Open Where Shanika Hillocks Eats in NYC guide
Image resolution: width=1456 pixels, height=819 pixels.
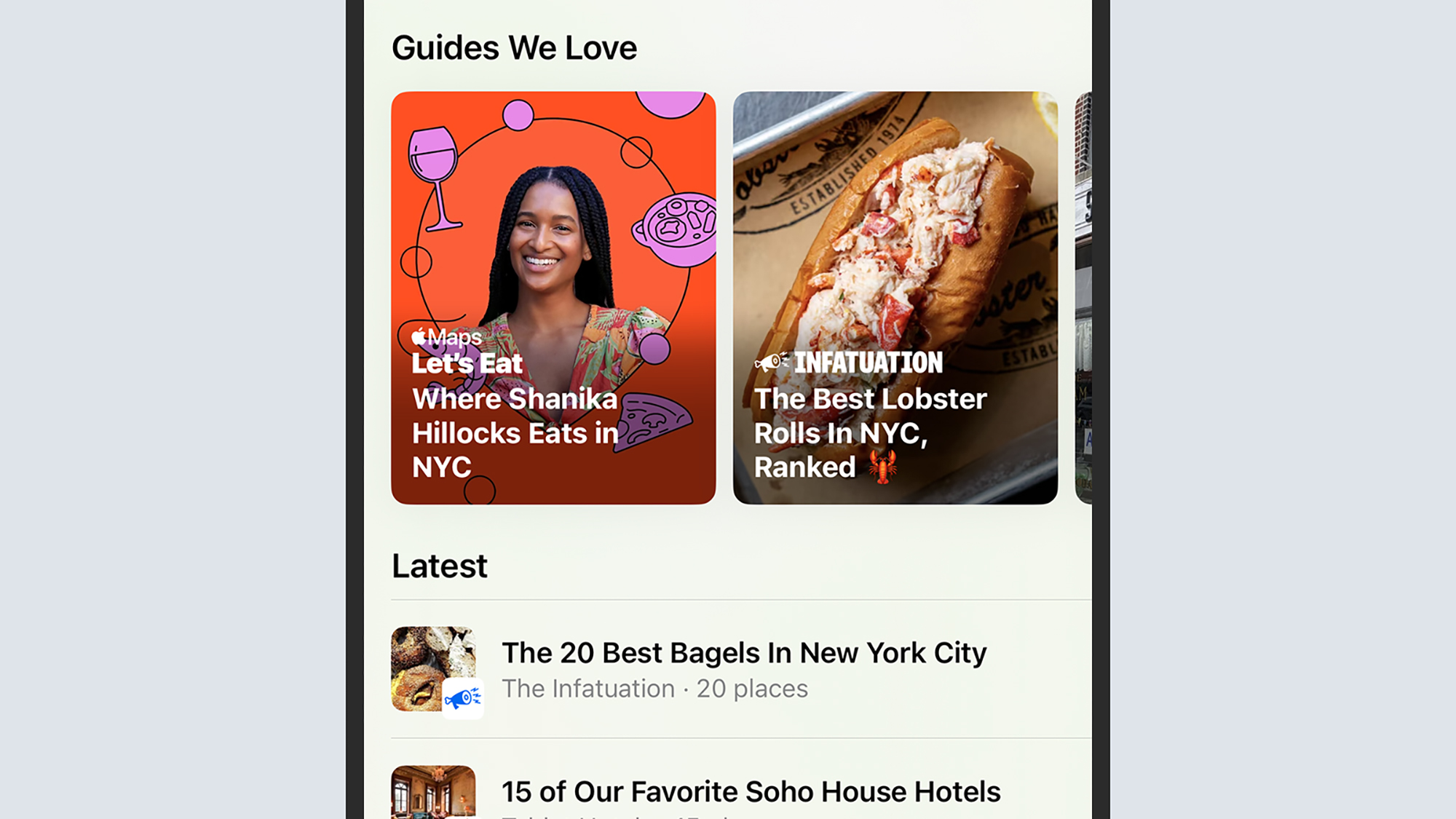[x=553, y=297]
